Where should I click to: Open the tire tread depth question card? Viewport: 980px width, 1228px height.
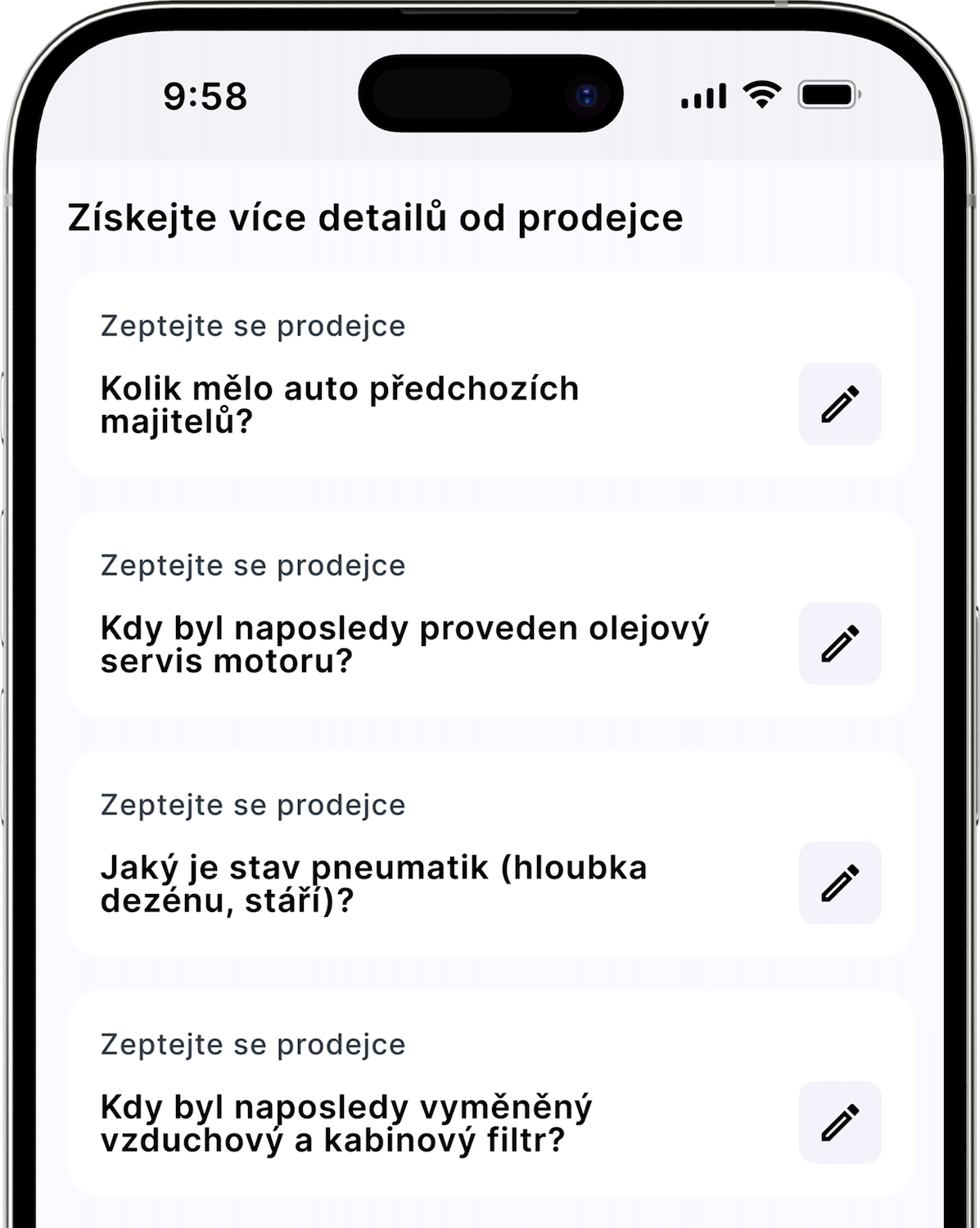coord(375,882)
